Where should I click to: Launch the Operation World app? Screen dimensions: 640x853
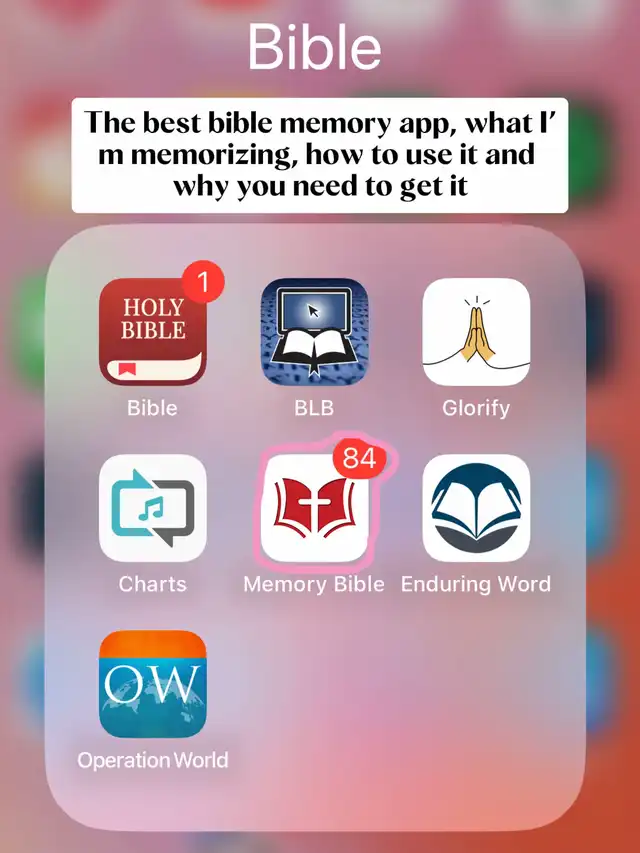click(x=153, y=684)
